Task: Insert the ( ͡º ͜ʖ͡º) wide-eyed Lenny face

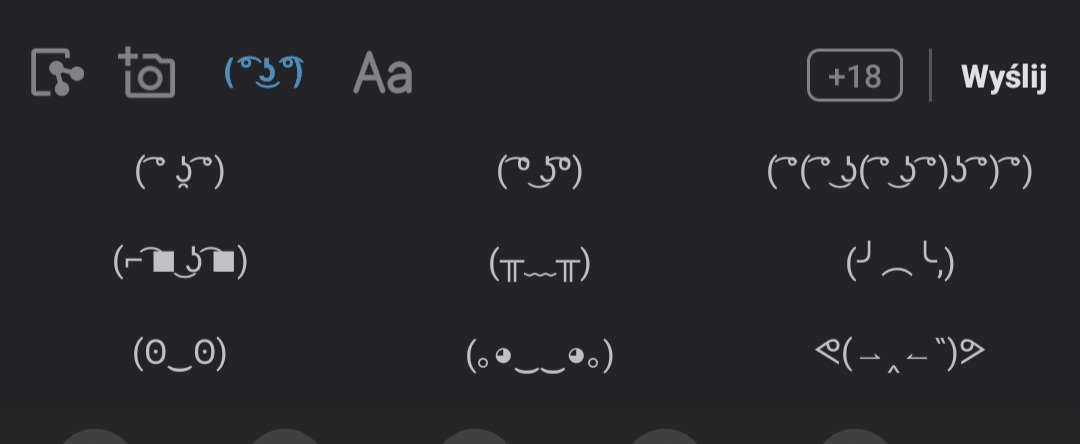Action: [x=540, y=172]
